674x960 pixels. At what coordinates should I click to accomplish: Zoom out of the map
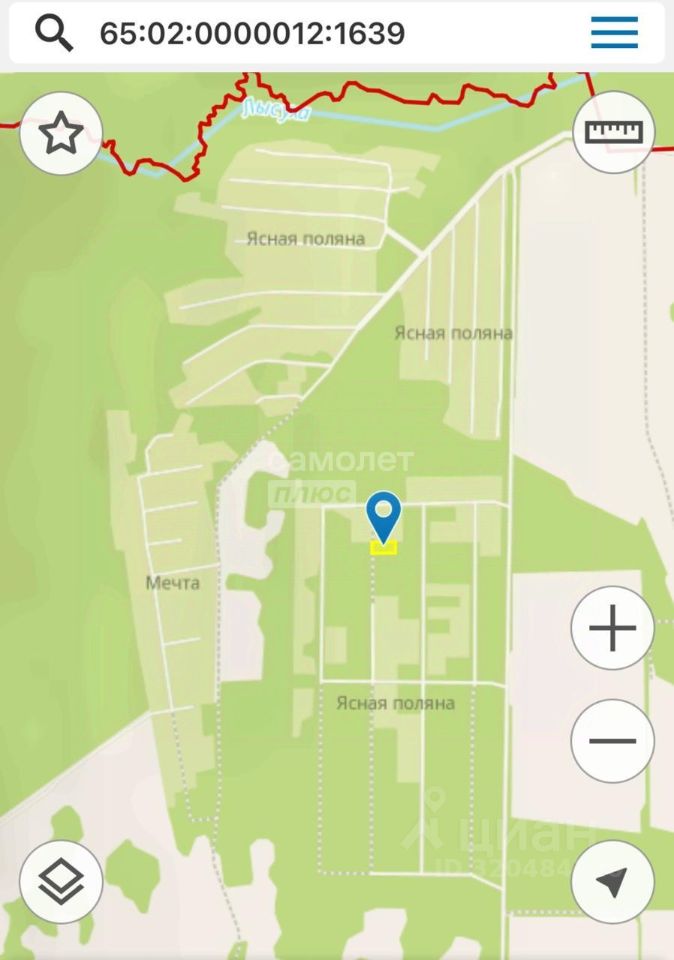(612, 741)
